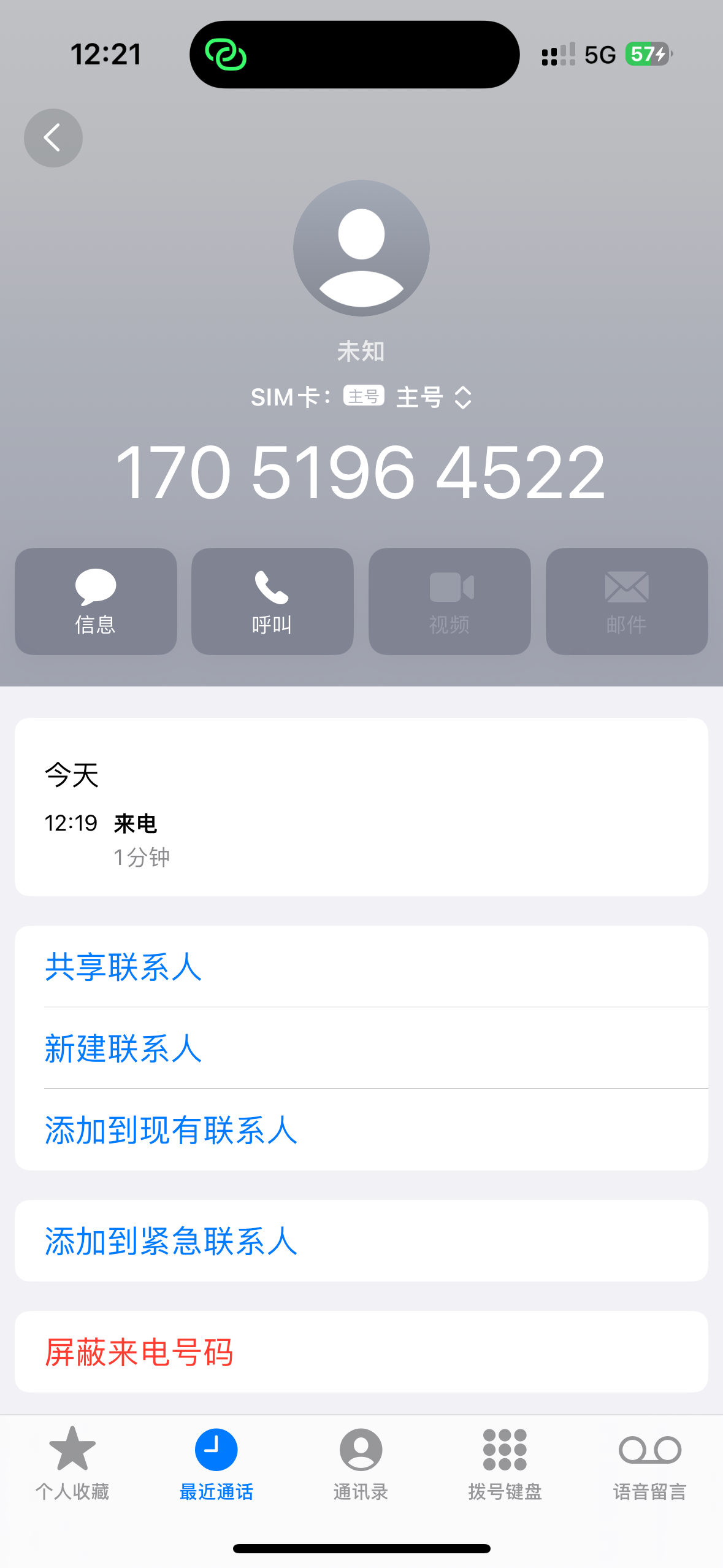Call the number with 呼叫 button
The width and height of the screenshot is (723, 1568).
click(272, 601)
